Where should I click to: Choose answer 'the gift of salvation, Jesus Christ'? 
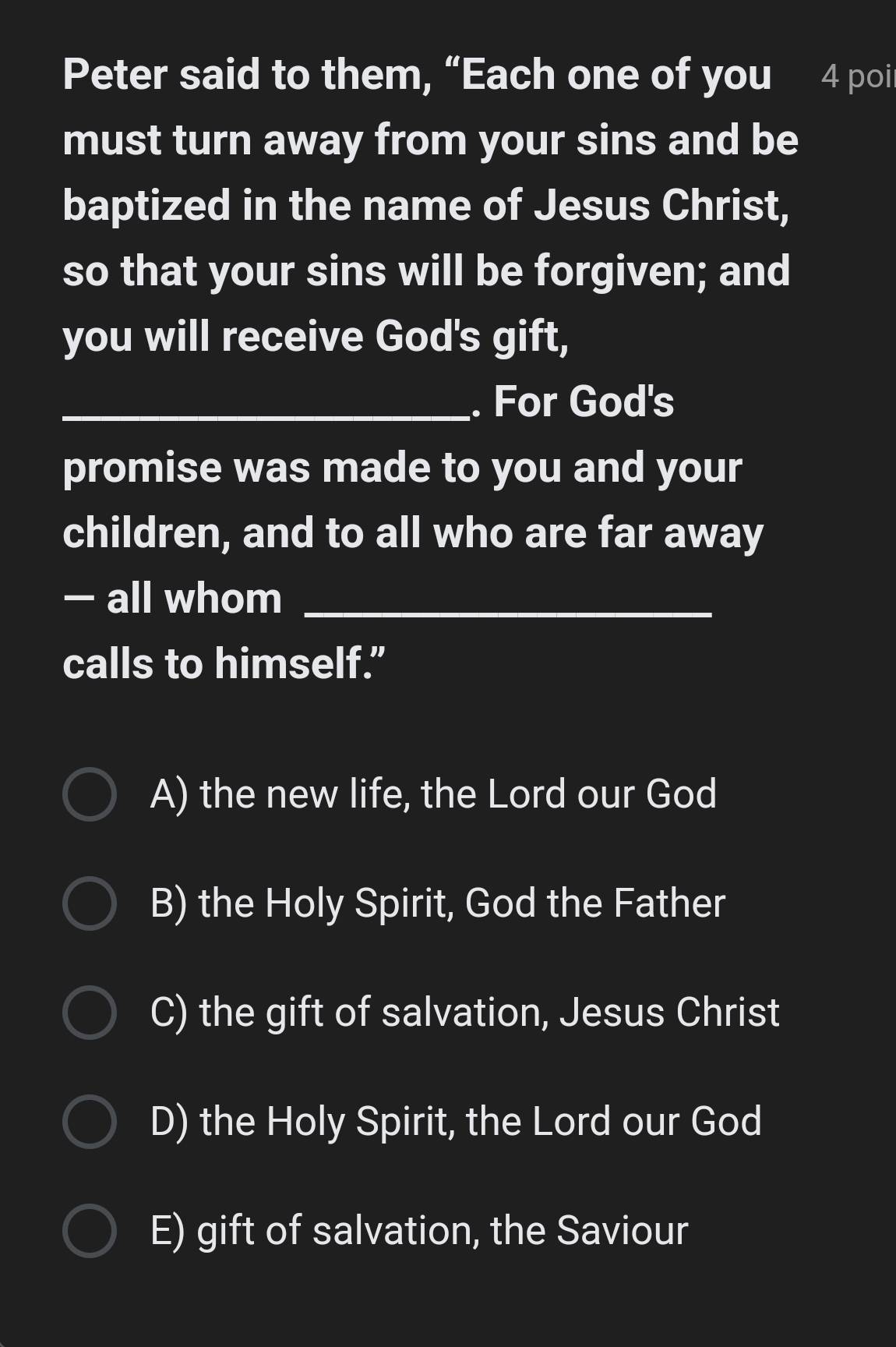click(x=464, y=1013)
